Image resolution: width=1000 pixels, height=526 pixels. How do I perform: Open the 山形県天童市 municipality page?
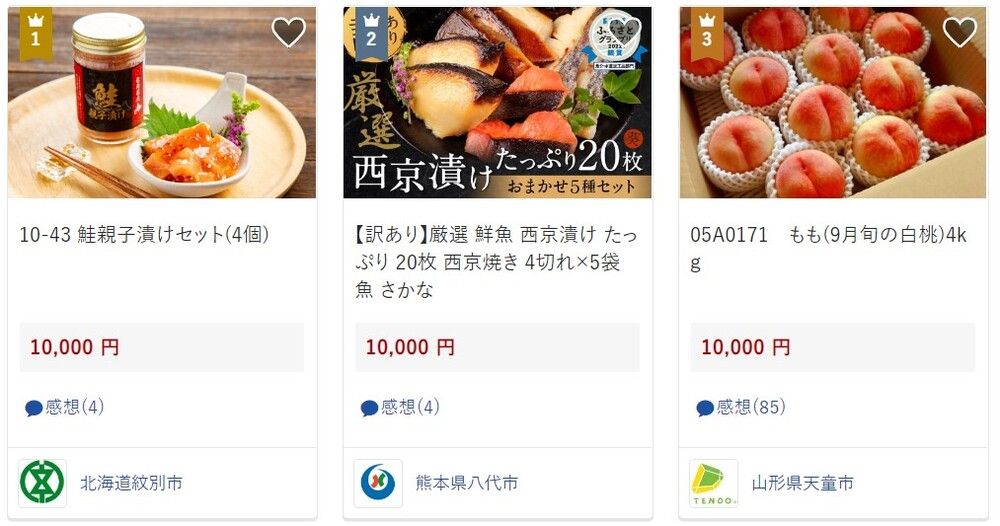802,483
